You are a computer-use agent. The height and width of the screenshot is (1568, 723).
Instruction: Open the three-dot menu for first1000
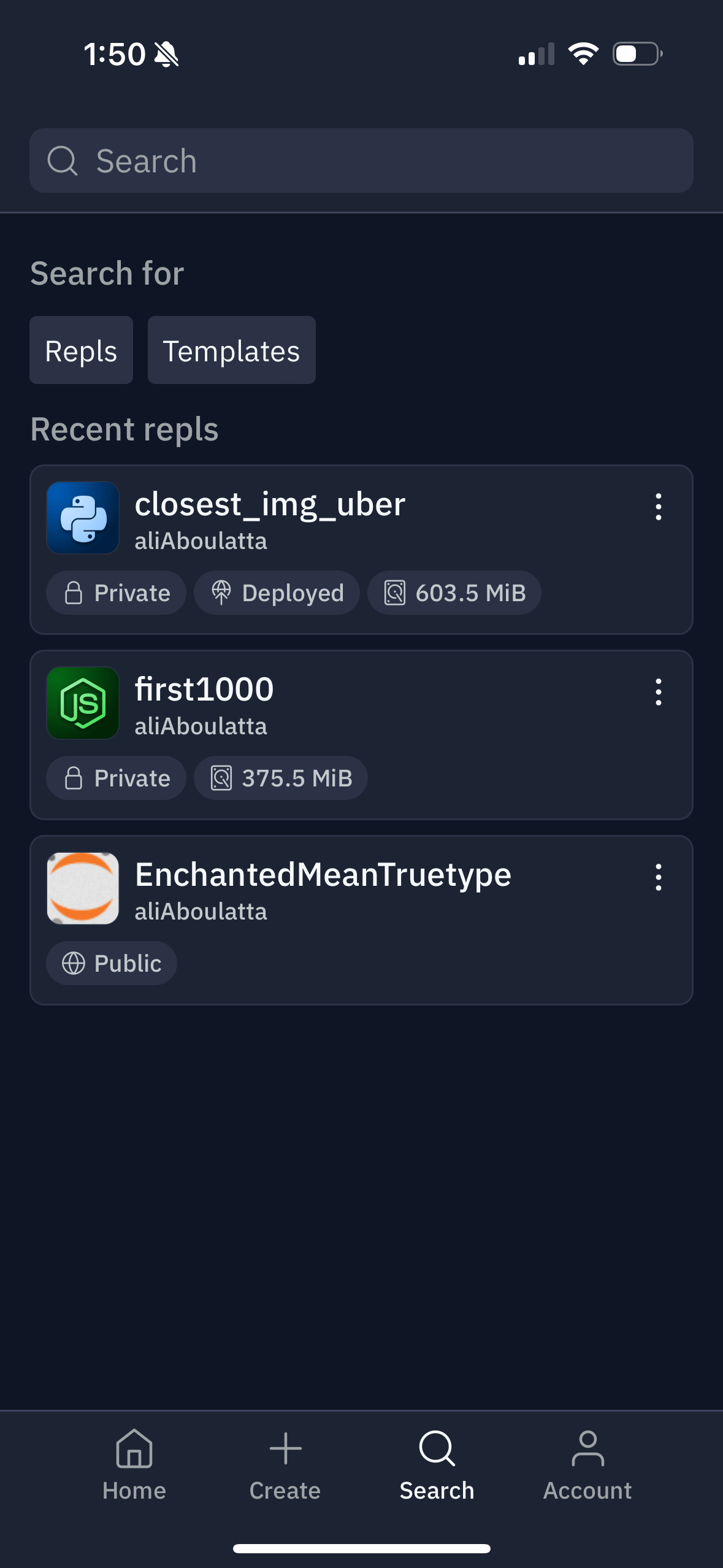tap(658, 692)
